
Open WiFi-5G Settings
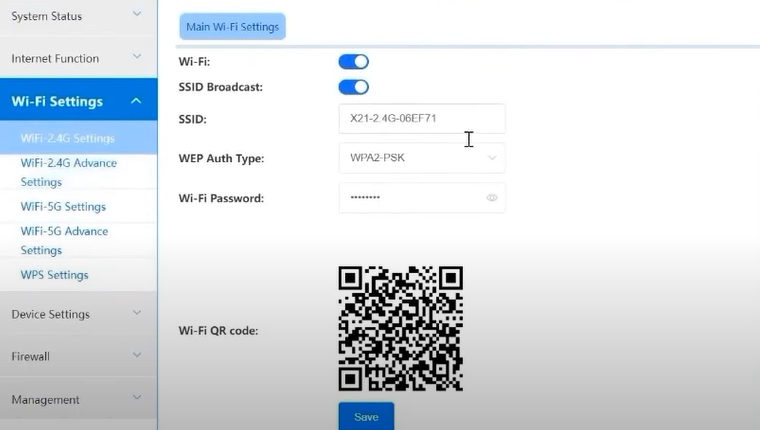point(63,207)
